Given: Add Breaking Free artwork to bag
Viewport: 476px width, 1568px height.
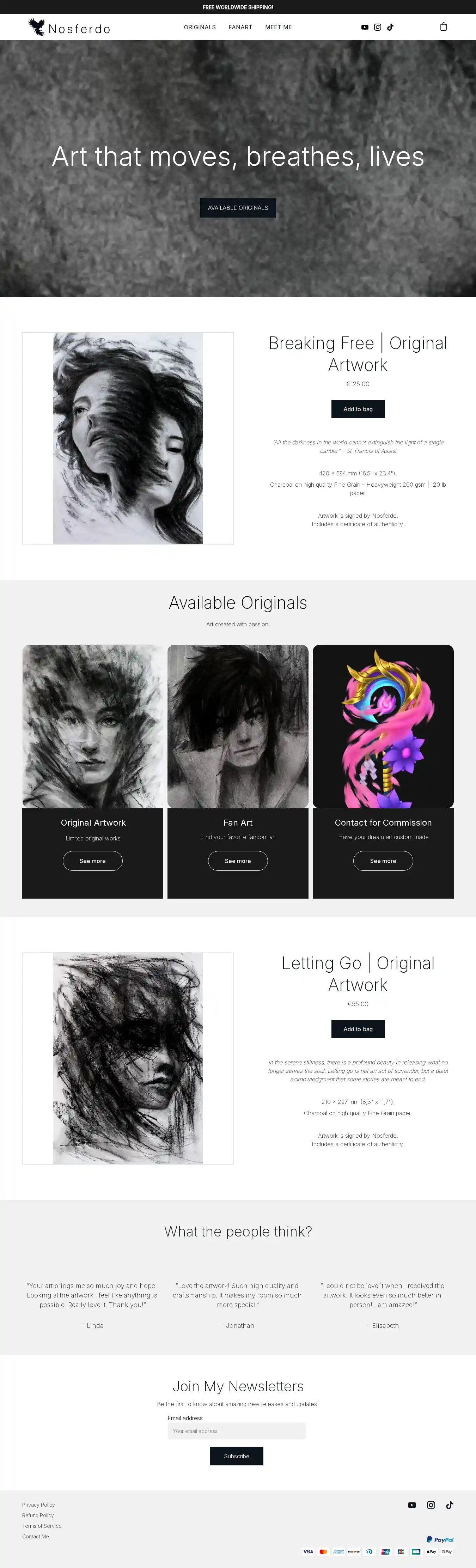Looking at the screenshot, I should [x=357, y=409].
